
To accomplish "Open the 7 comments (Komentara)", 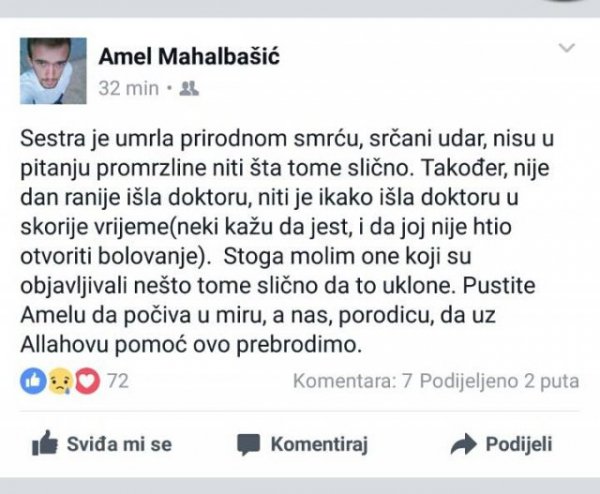I will [x=353, y=381].
